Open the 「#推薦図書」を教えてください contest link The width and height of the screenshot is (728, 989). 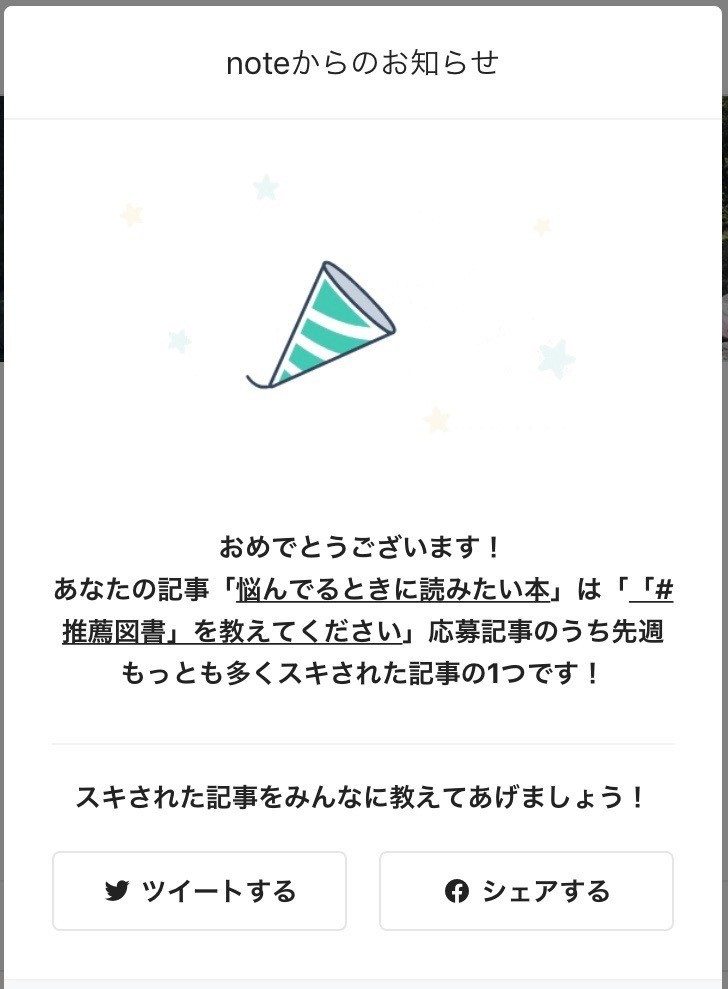tap(232, 632)
